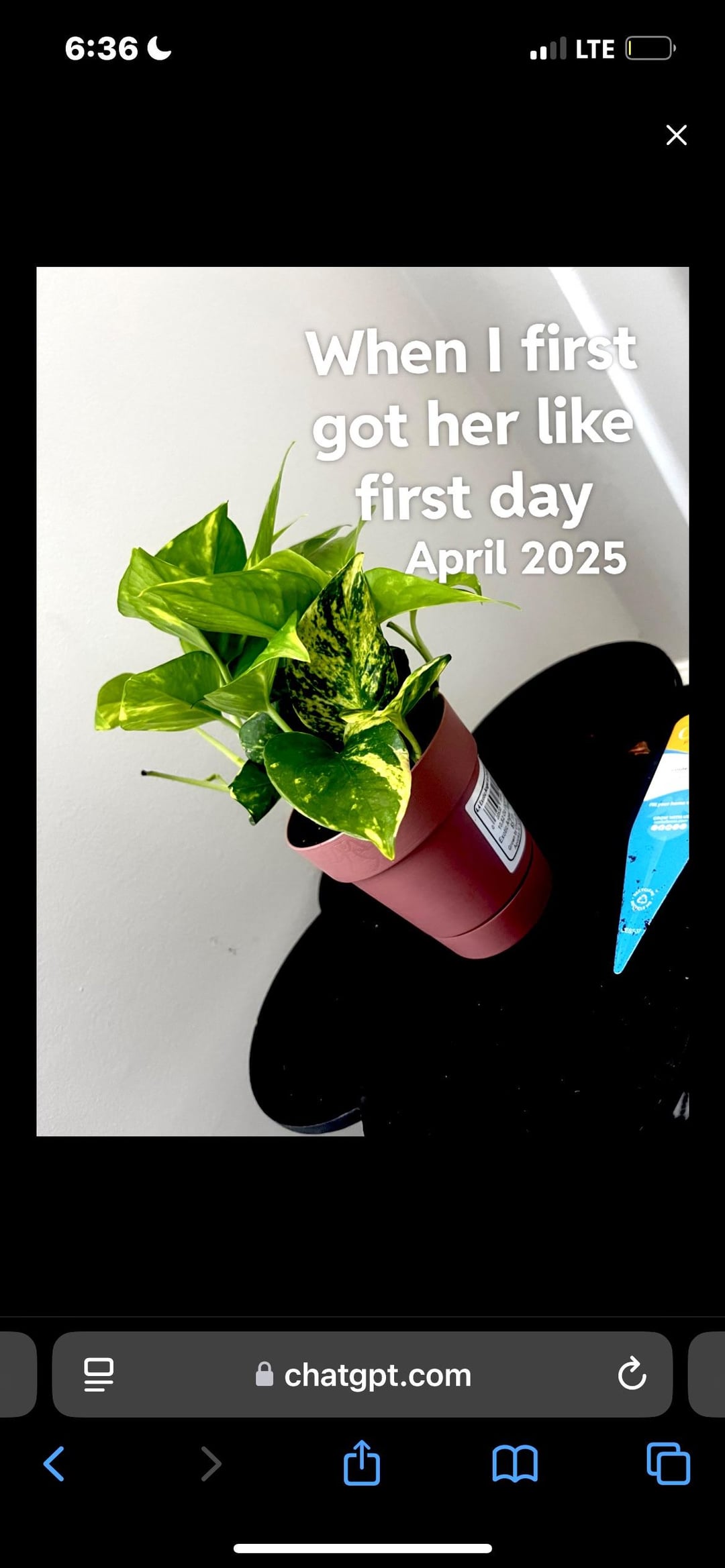Close the image viewer
This screenshot has width=725, height=1568.
coord(676,135)
